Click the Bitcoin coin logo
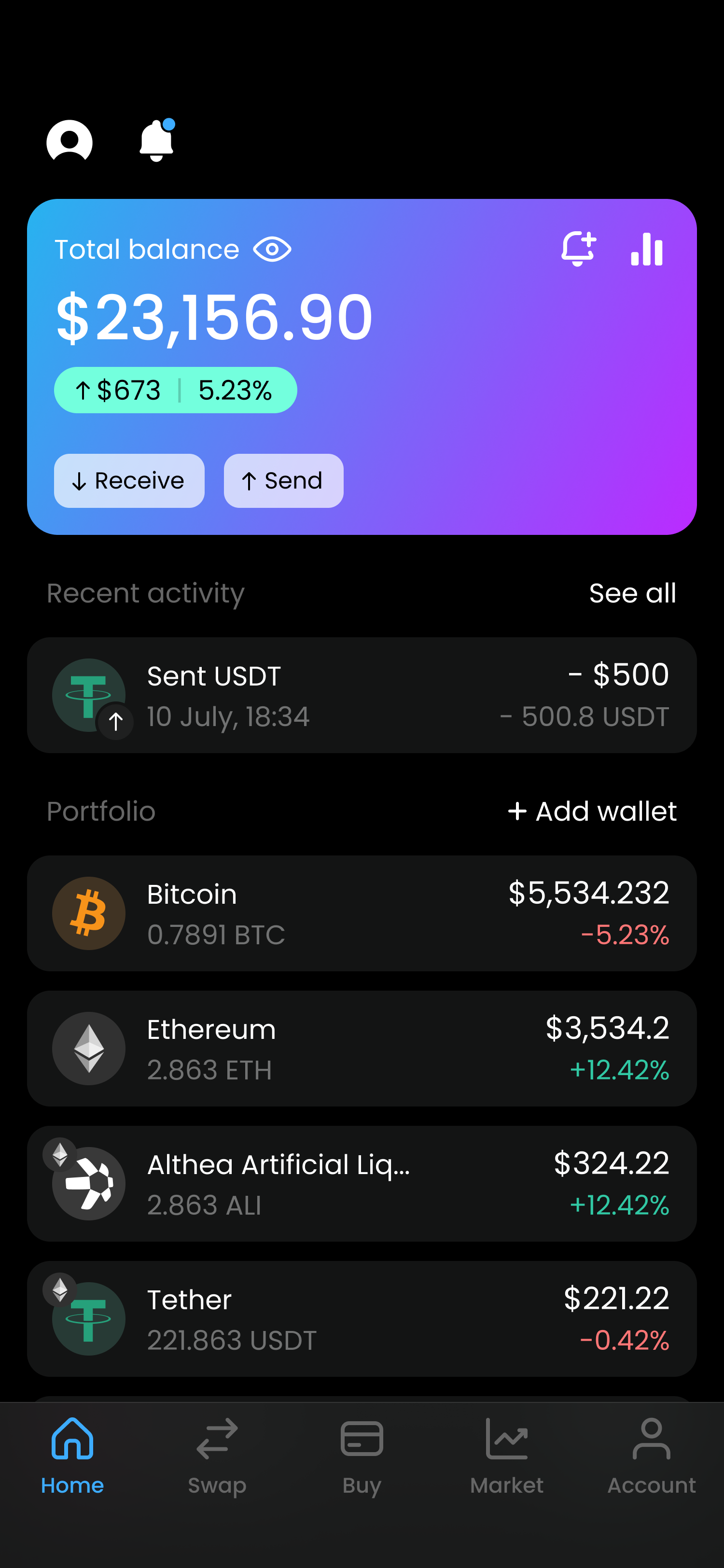The height and width of the screenshot is (1568, 724). pos(88,913)
